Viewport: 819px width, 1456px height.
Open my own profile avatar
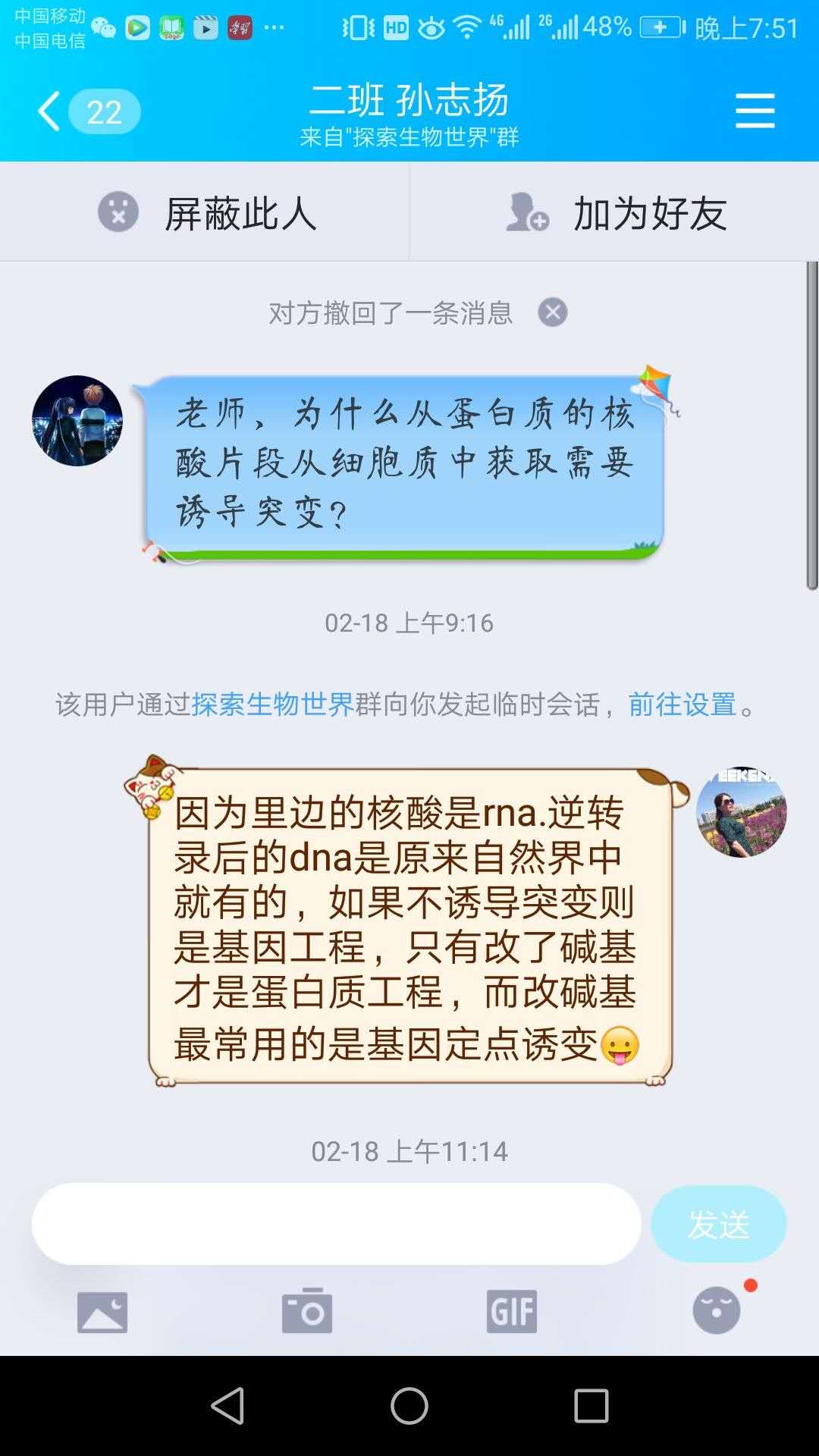coord(741,811)
